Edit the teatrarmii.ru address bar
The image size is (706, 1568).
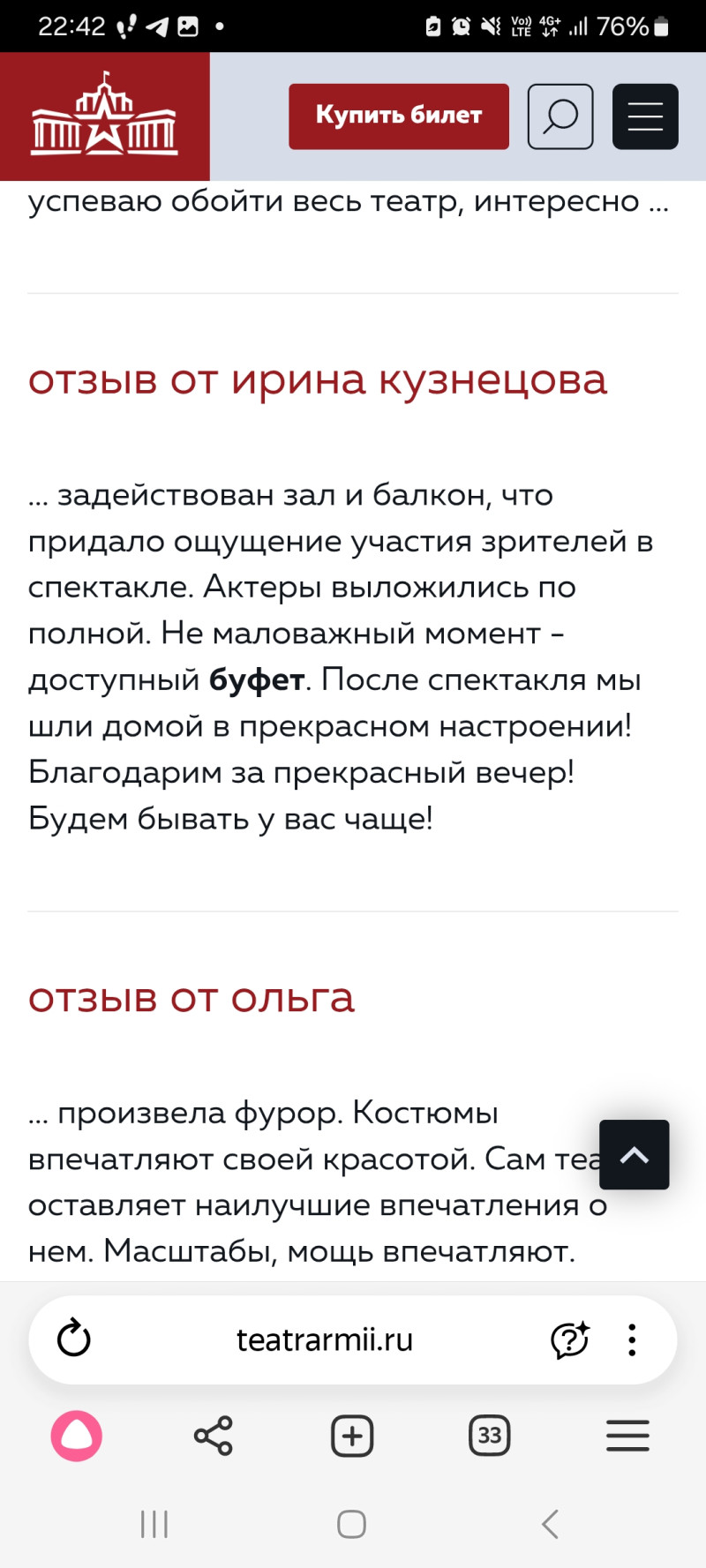(325, 1339)
